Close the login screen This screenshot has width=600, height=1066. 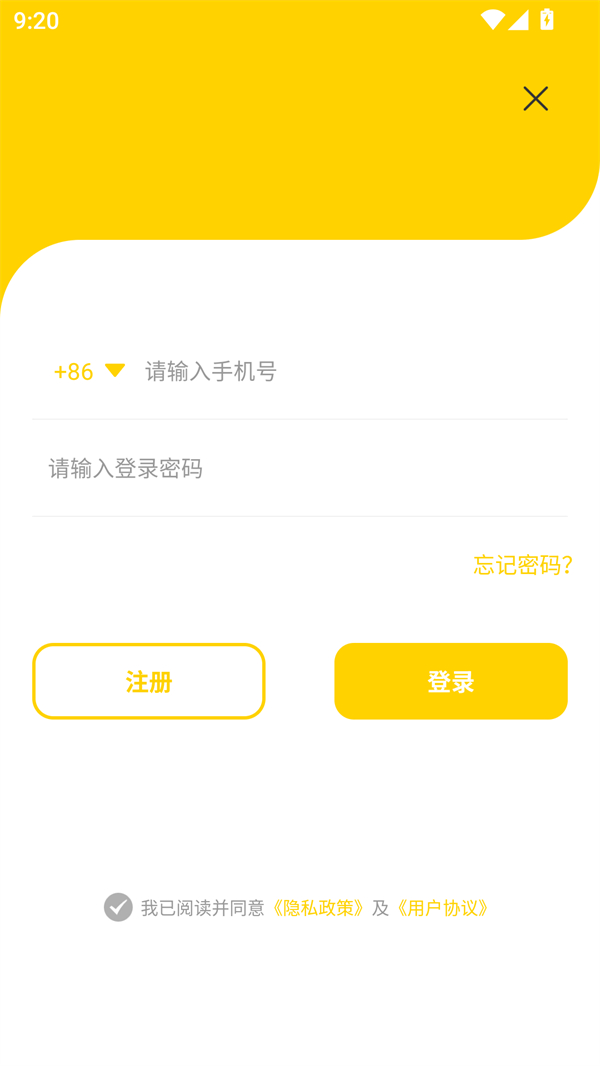[535, 98]
